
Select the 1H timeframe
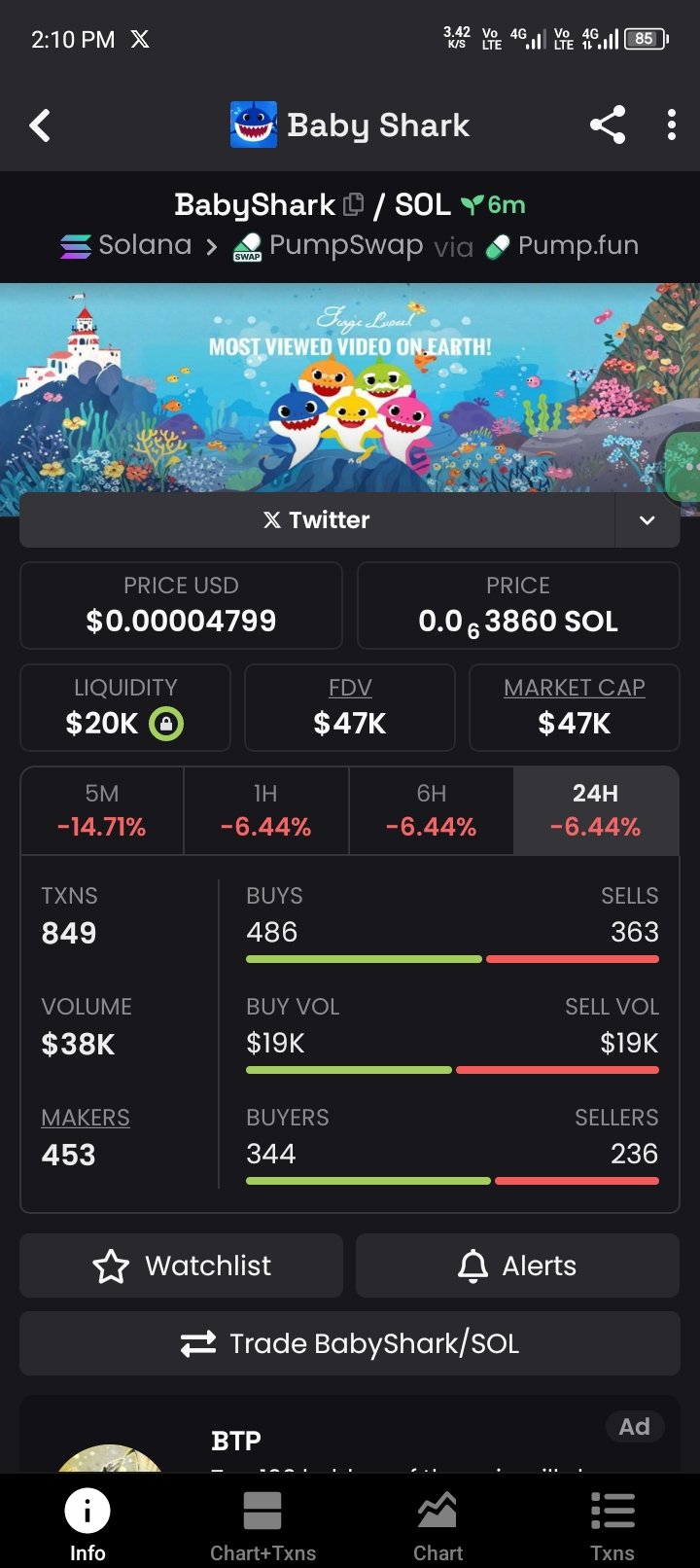pos(265,810)
